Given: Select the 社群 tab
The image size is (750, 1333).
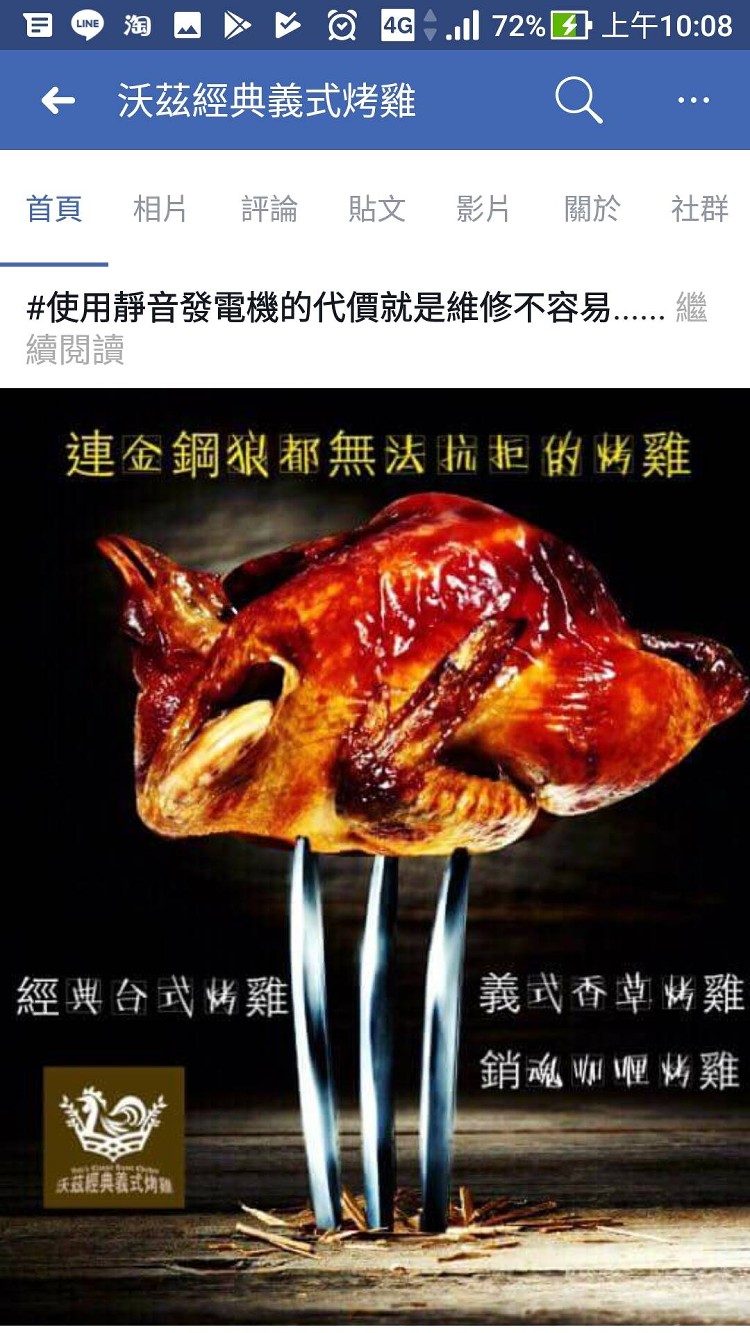Looking at the screenshot, I should tap(700, 209).
